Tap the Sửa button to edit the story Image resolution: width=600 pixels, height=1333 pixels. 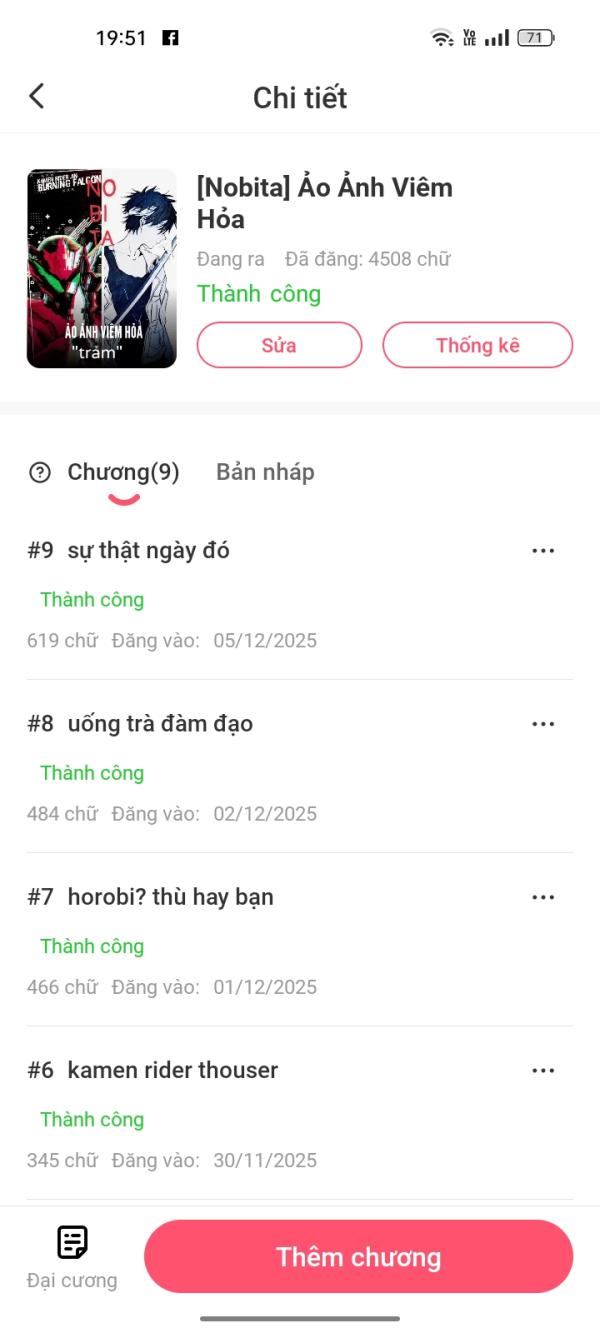279,345
